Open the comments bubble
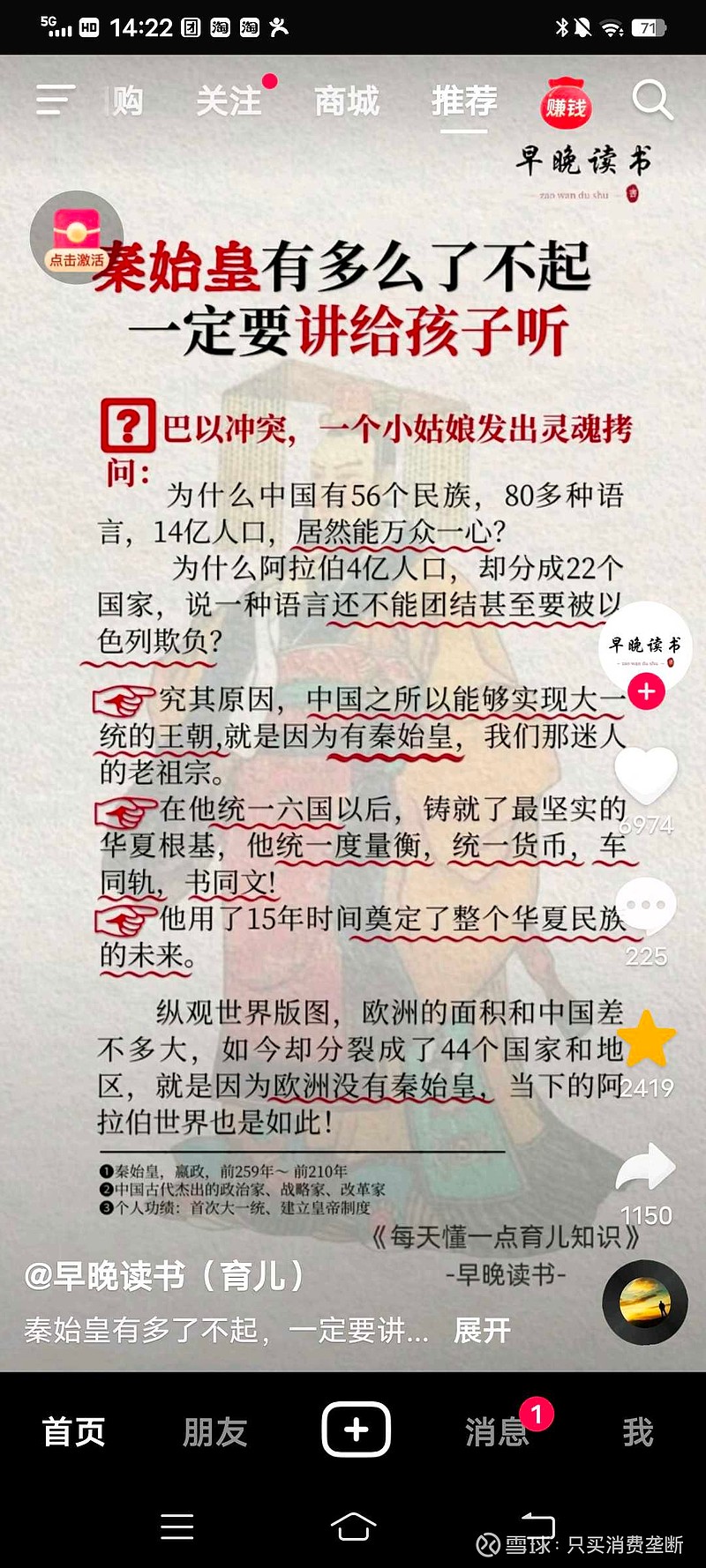The width and height of the screenshot is (706, 1568). pos(646,906)
